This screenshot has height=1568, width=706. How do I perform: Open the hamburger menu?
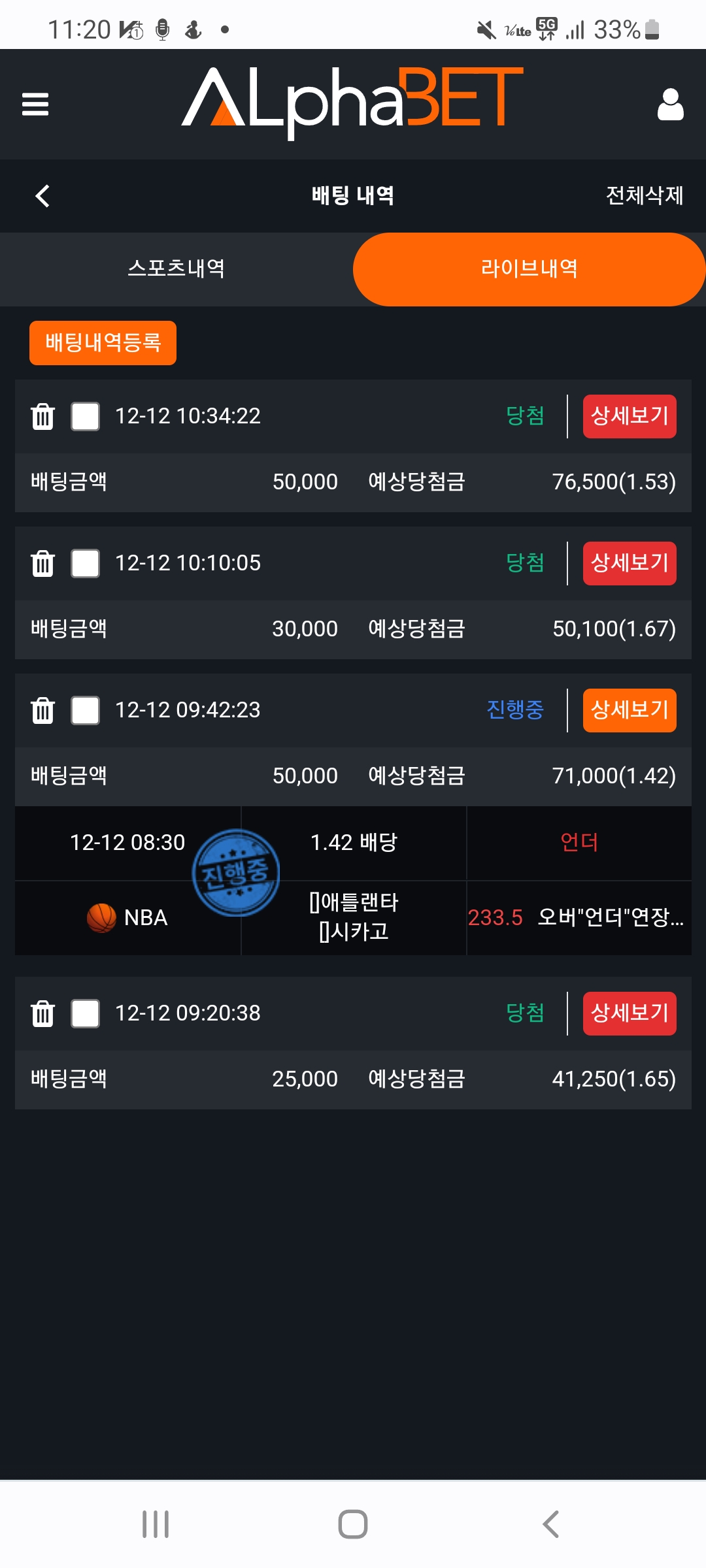coord(35,104)
